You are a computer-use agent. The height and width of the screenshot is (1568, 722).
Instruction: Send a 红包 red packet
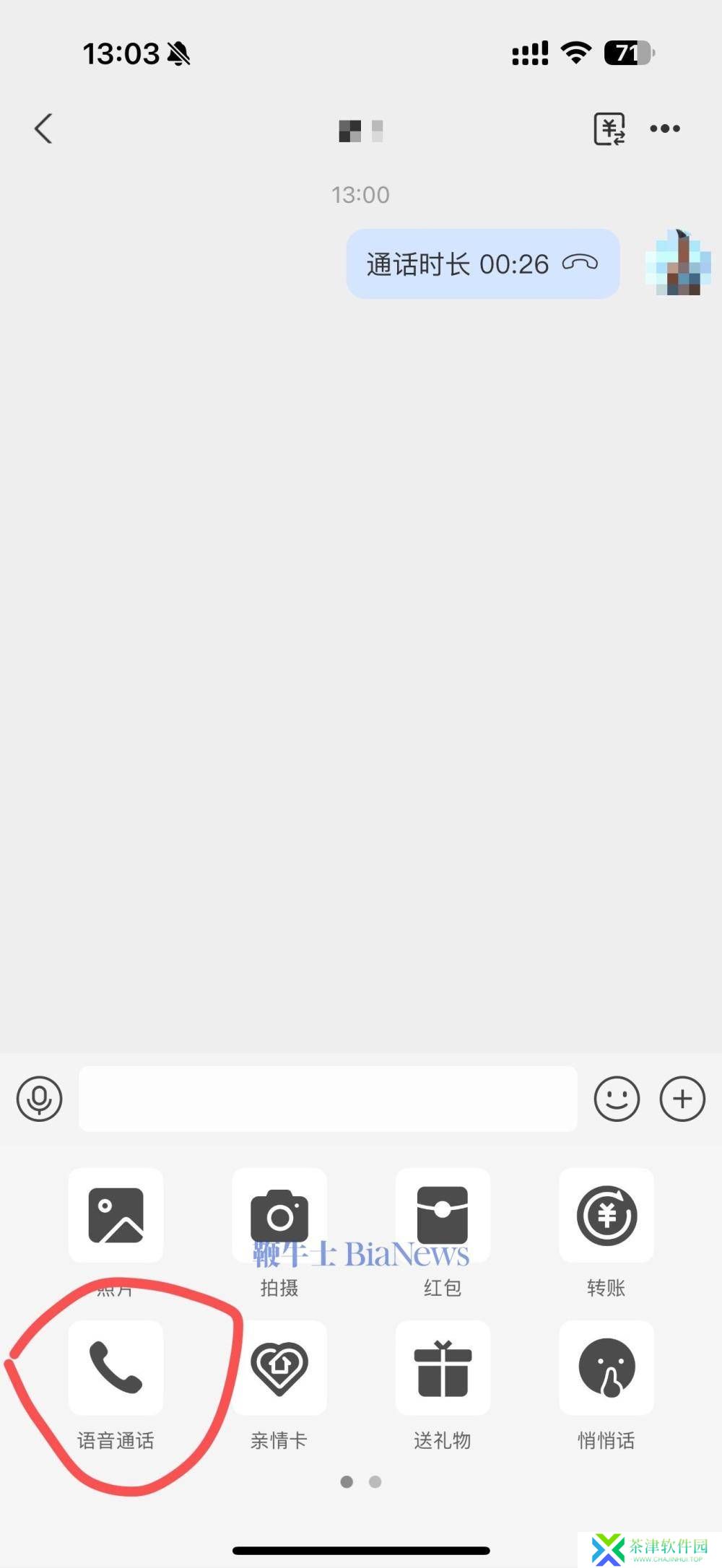(x=443, y=1216)
